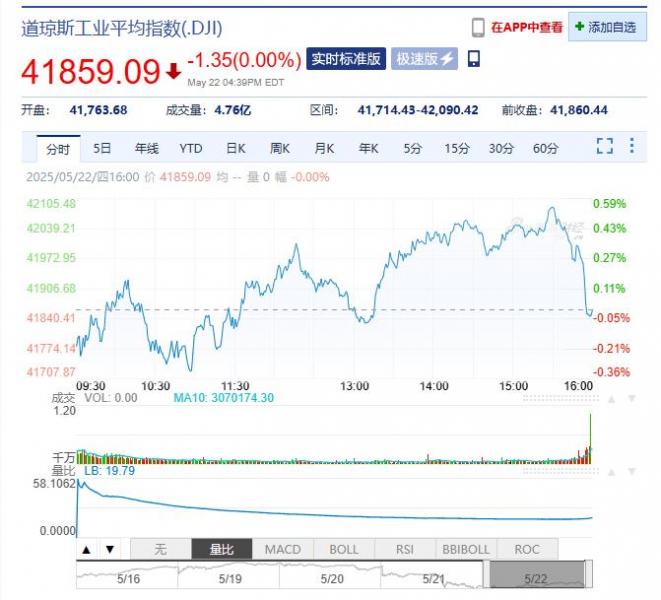Select the MACD indicator
This screenshot has width=661, height=600.
pyautogui.click(x=283, y=549)
